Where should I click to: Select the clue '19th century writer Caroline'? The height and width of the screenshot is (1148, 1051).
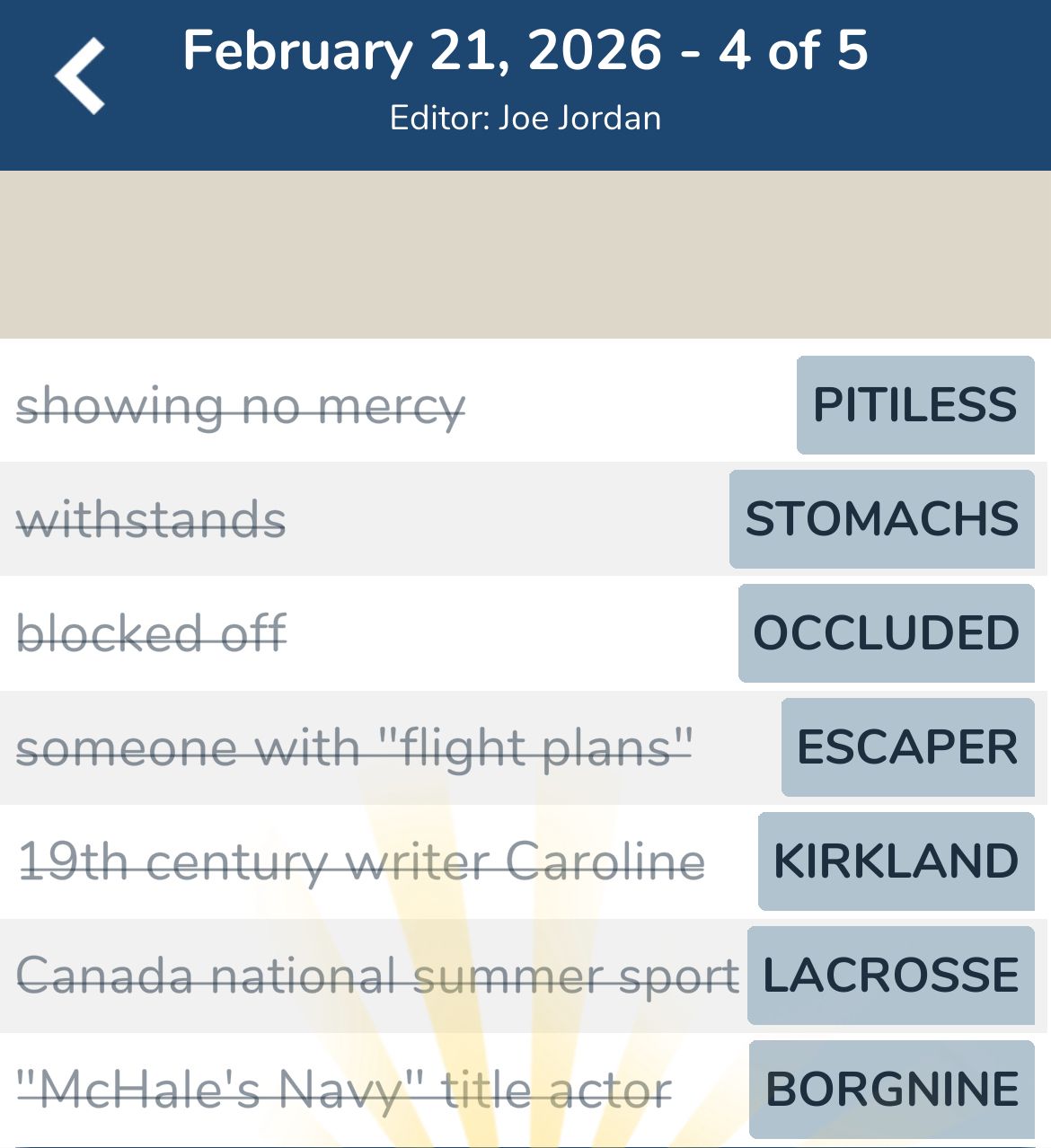coord(361,861)
